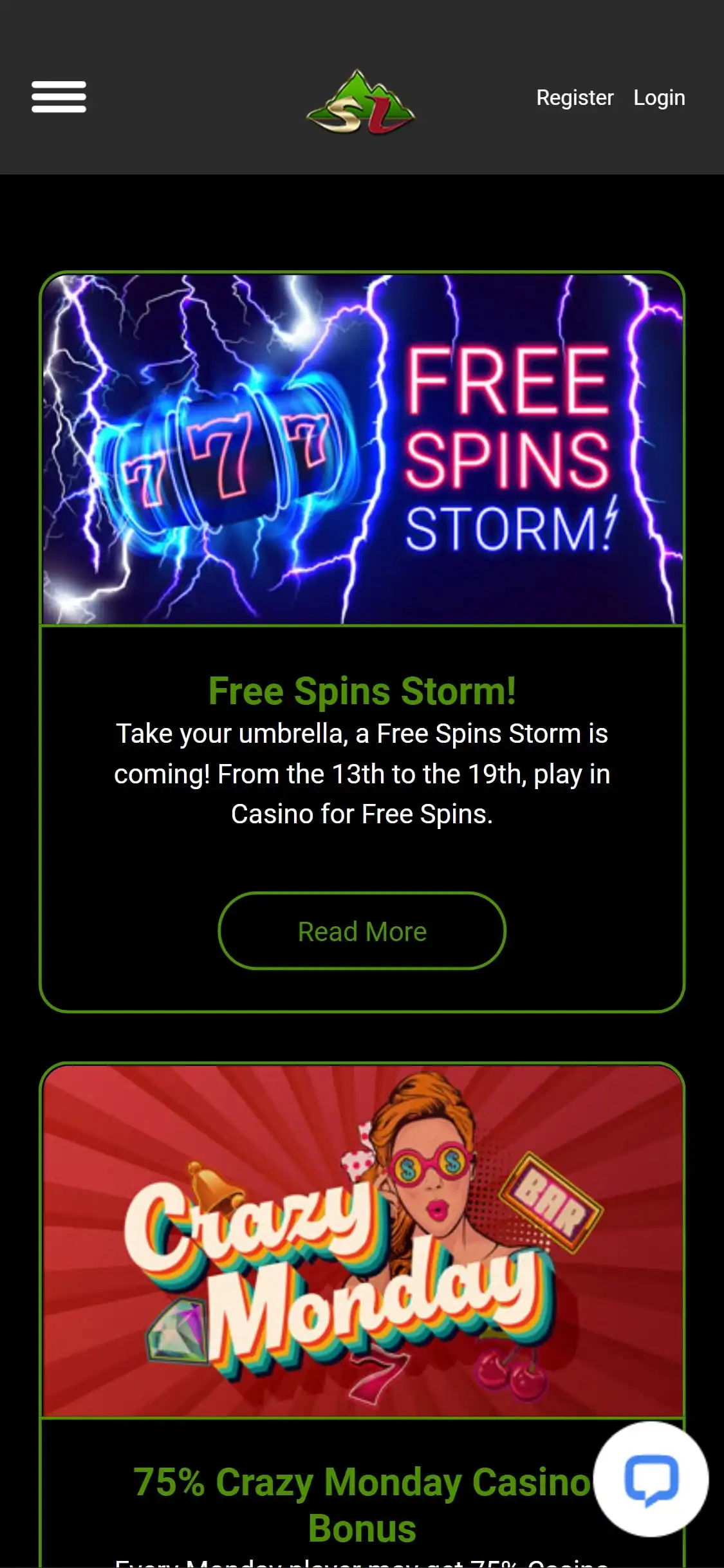Open the hamburger menu

pyautogui.click(x=59, y=97)
